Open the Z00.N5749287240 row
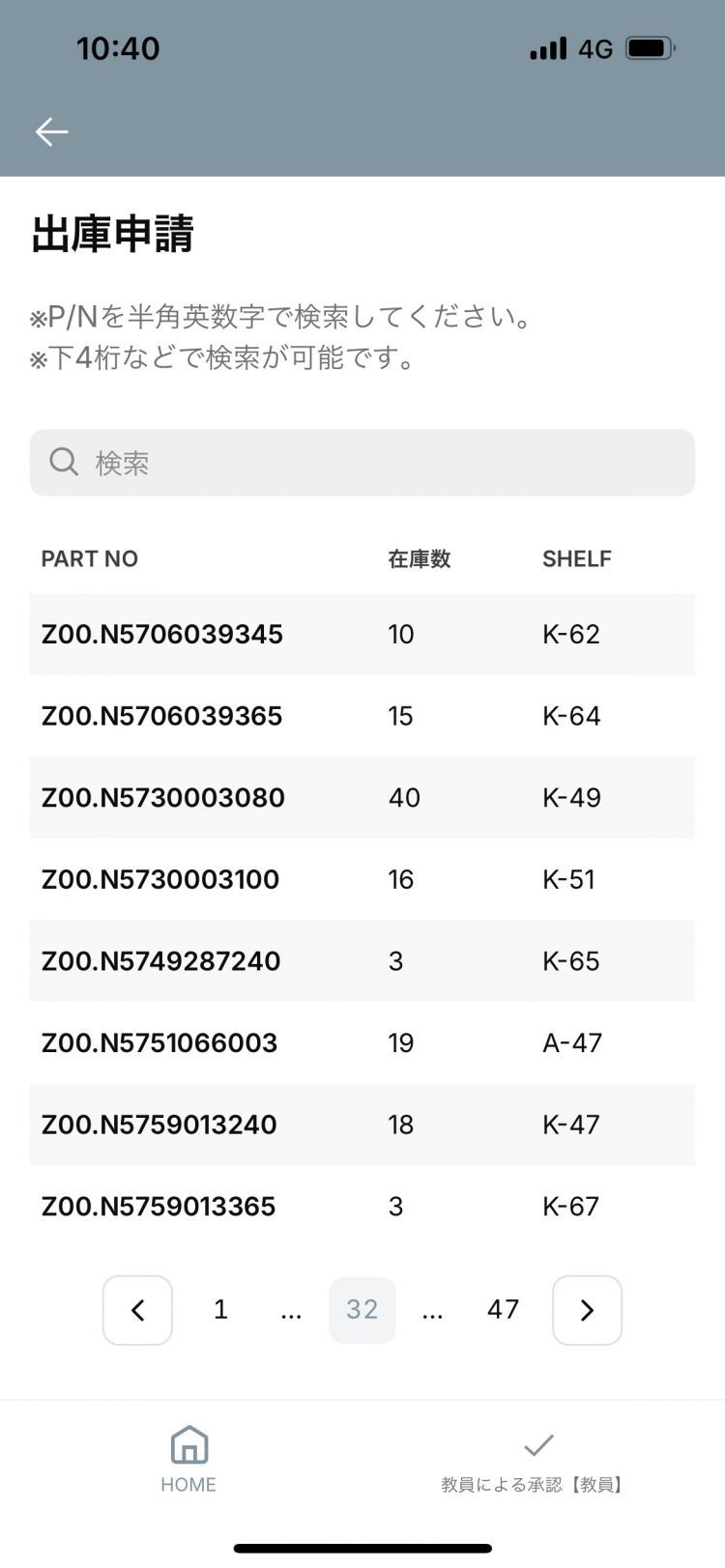This screenshot has width=725, height=1568. [x=362, y=960]
